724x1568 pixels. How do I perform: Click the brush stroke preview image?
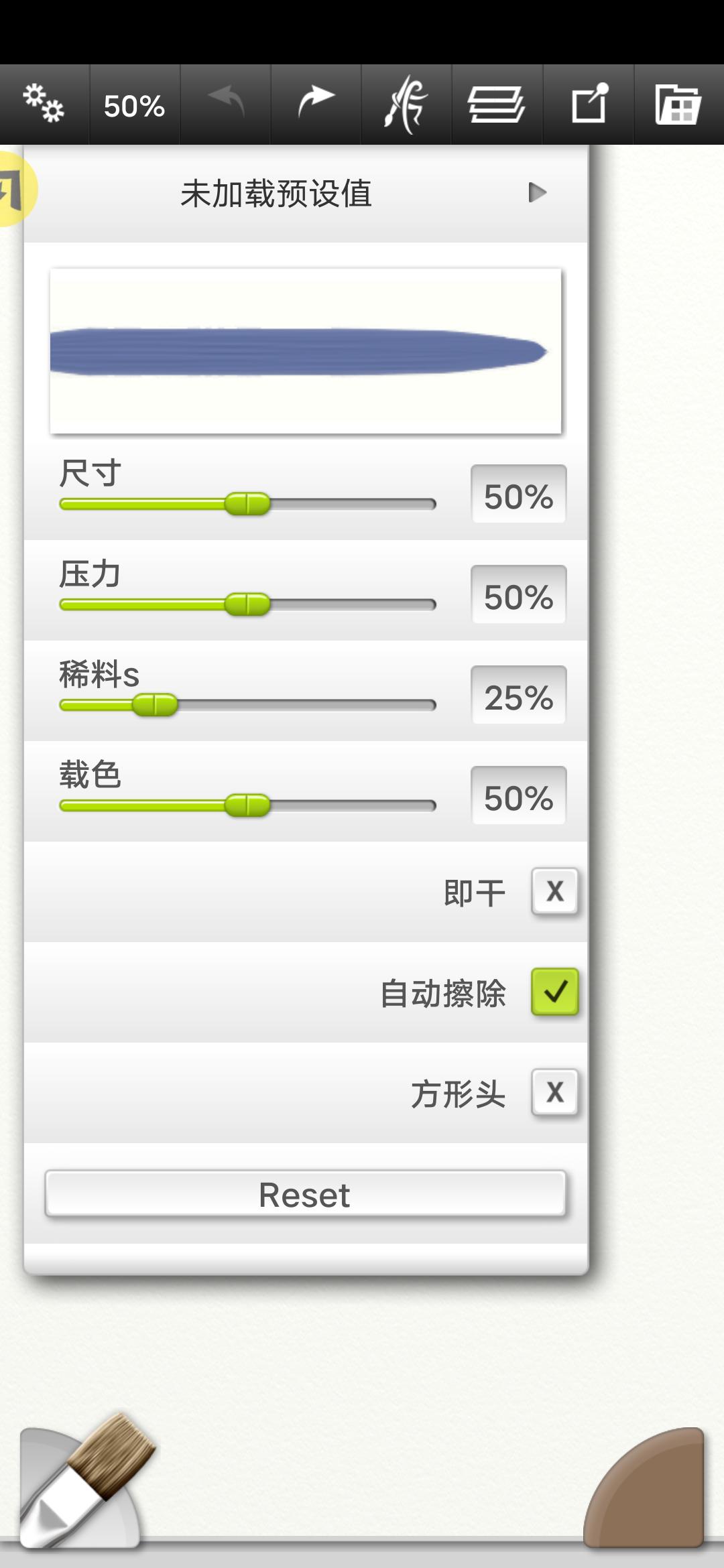306,350
